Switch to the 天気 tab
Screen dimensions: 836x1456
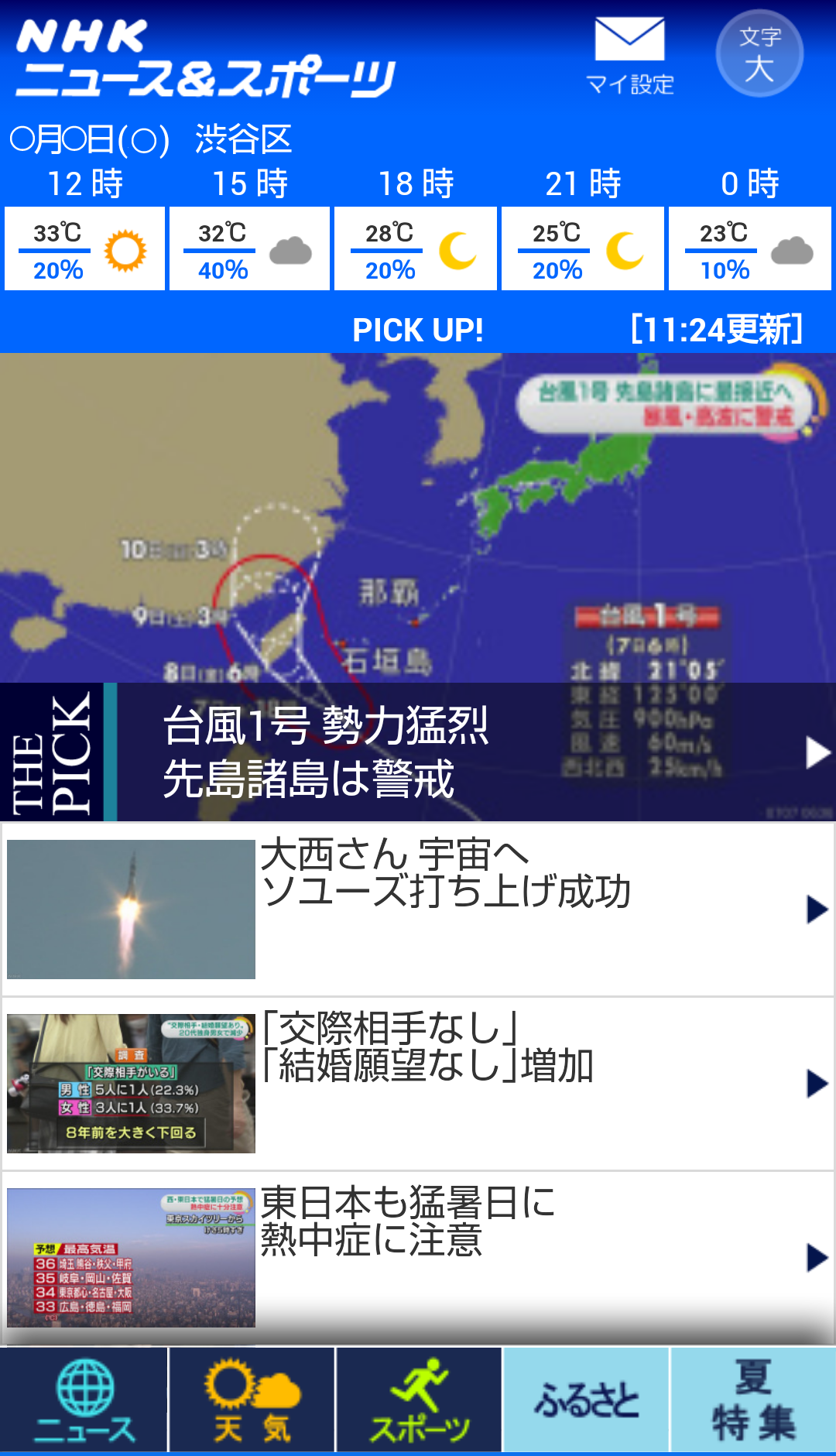[x=252, y=1399]
